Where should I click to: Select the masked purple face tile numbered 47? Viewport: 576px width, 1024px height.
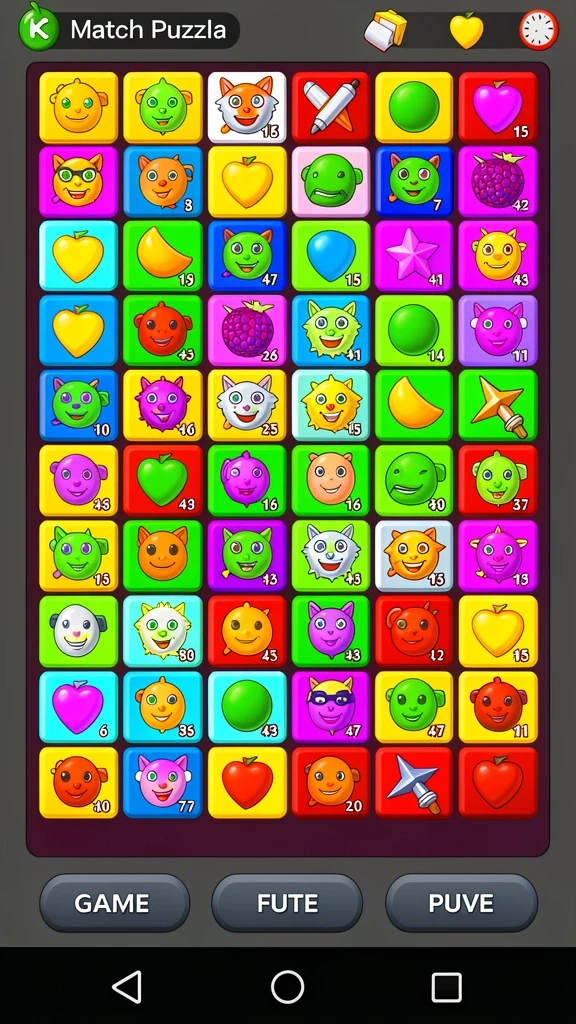[x=330, y=707]
